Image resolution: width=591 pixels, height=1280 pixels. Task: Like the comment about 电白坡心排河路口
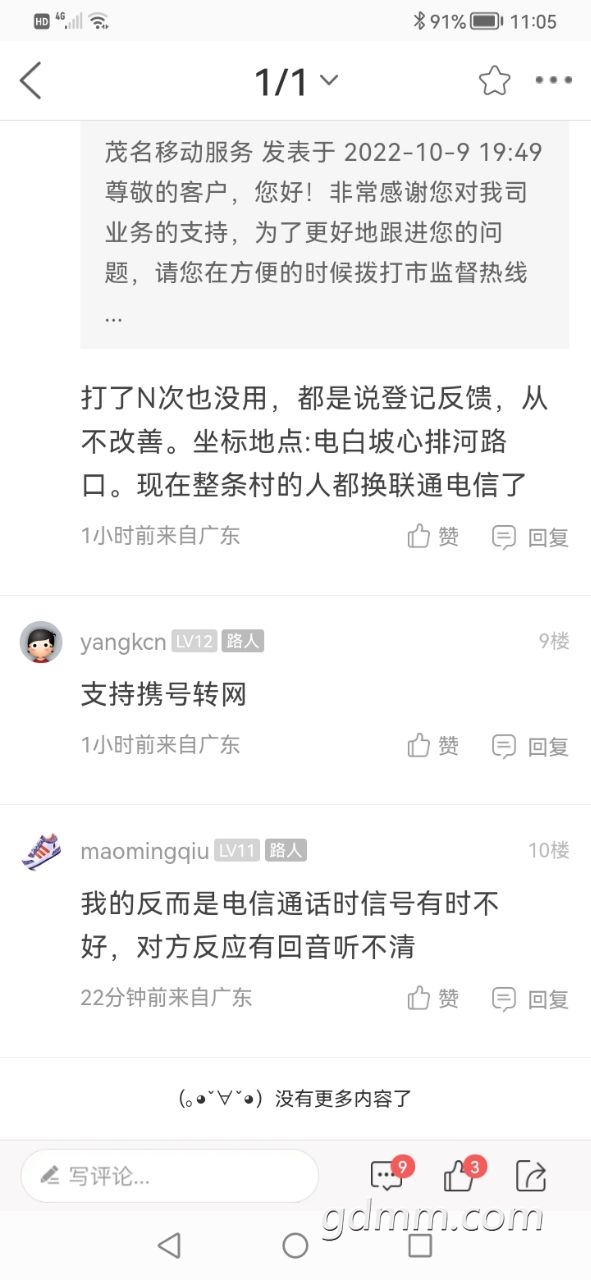433,537
